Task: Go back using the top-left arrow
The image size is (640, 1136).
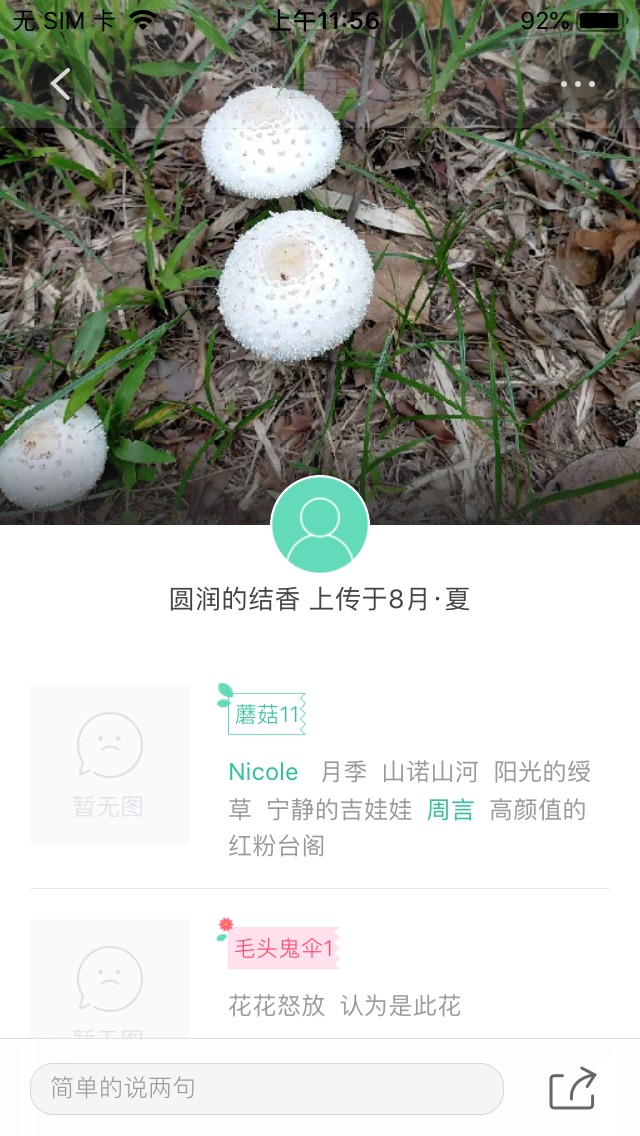Action: click(x=60, y=85)
